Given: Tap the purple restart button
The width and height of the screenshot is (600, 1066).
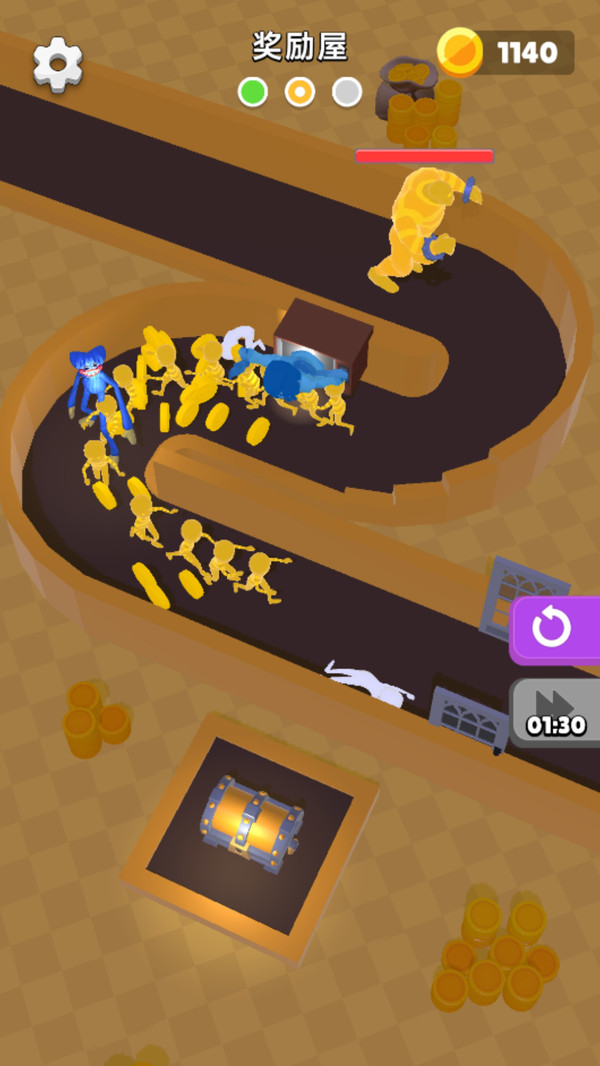Looking at the screenshot, I should (553, 629).
